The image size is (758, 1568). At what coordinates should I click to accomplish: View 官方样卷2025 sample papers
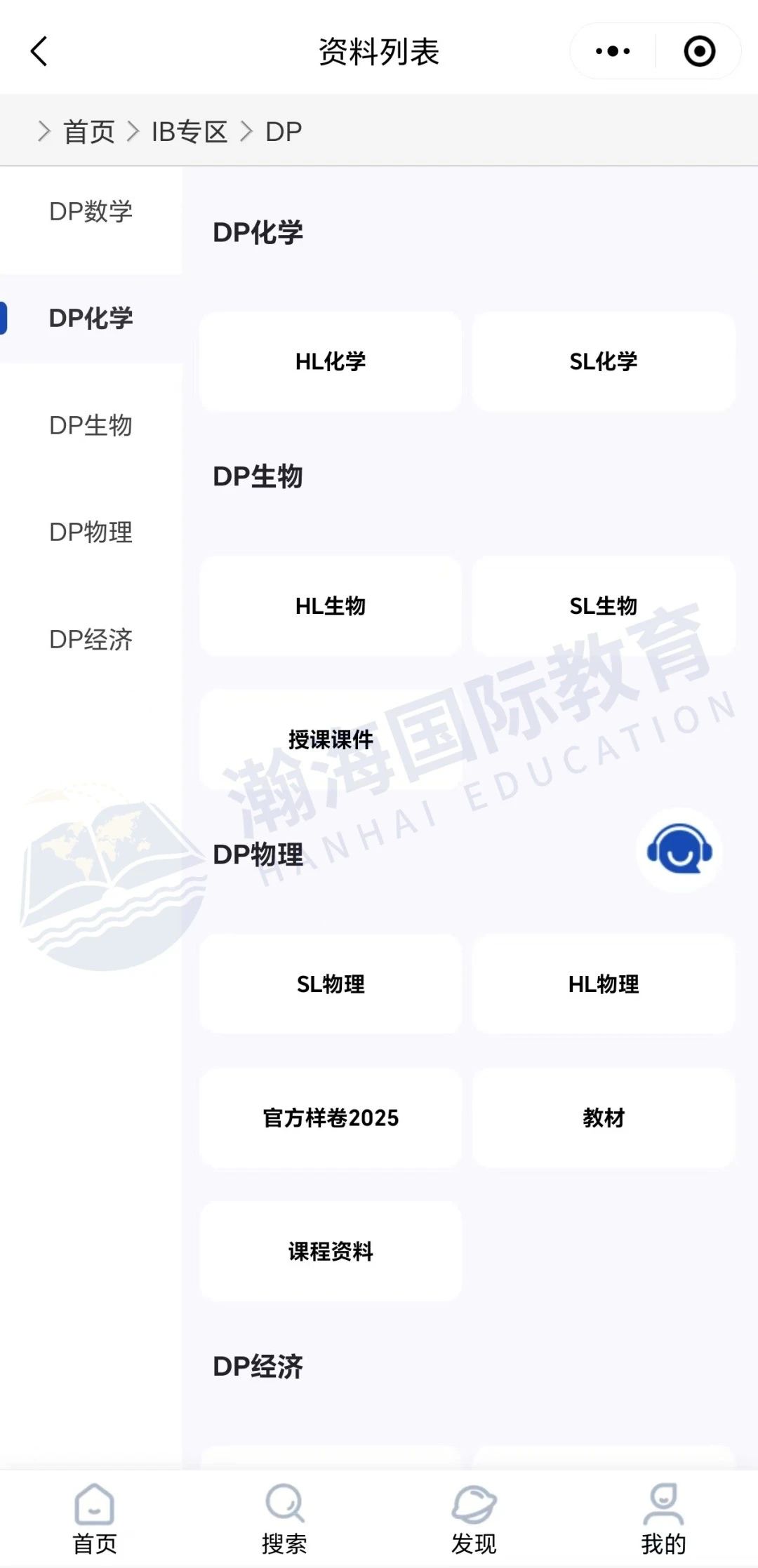(331, 1118)
